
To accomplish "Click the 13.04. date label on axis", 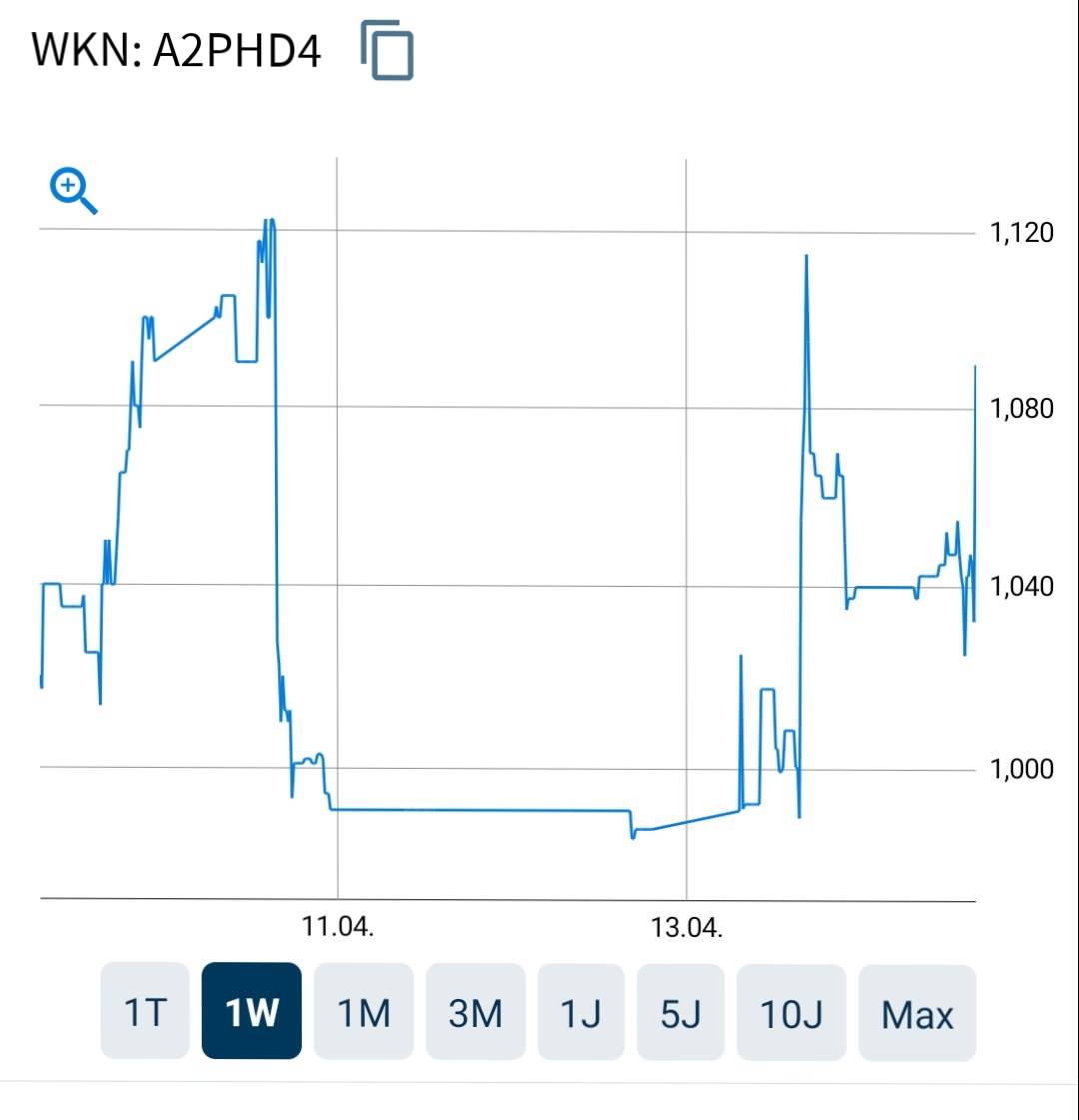I will (686, 927).
